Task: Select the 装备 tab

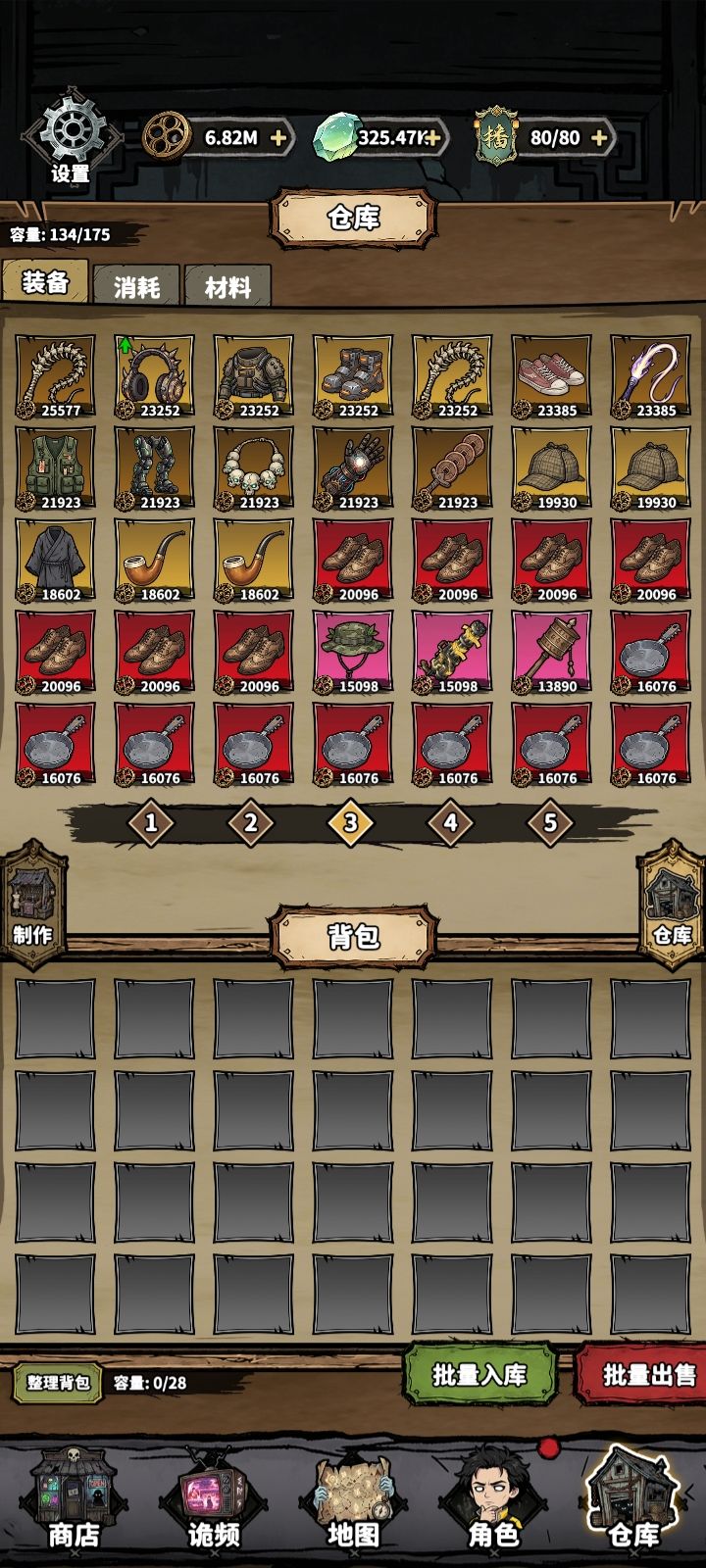Action: click(x=45, y=281)
